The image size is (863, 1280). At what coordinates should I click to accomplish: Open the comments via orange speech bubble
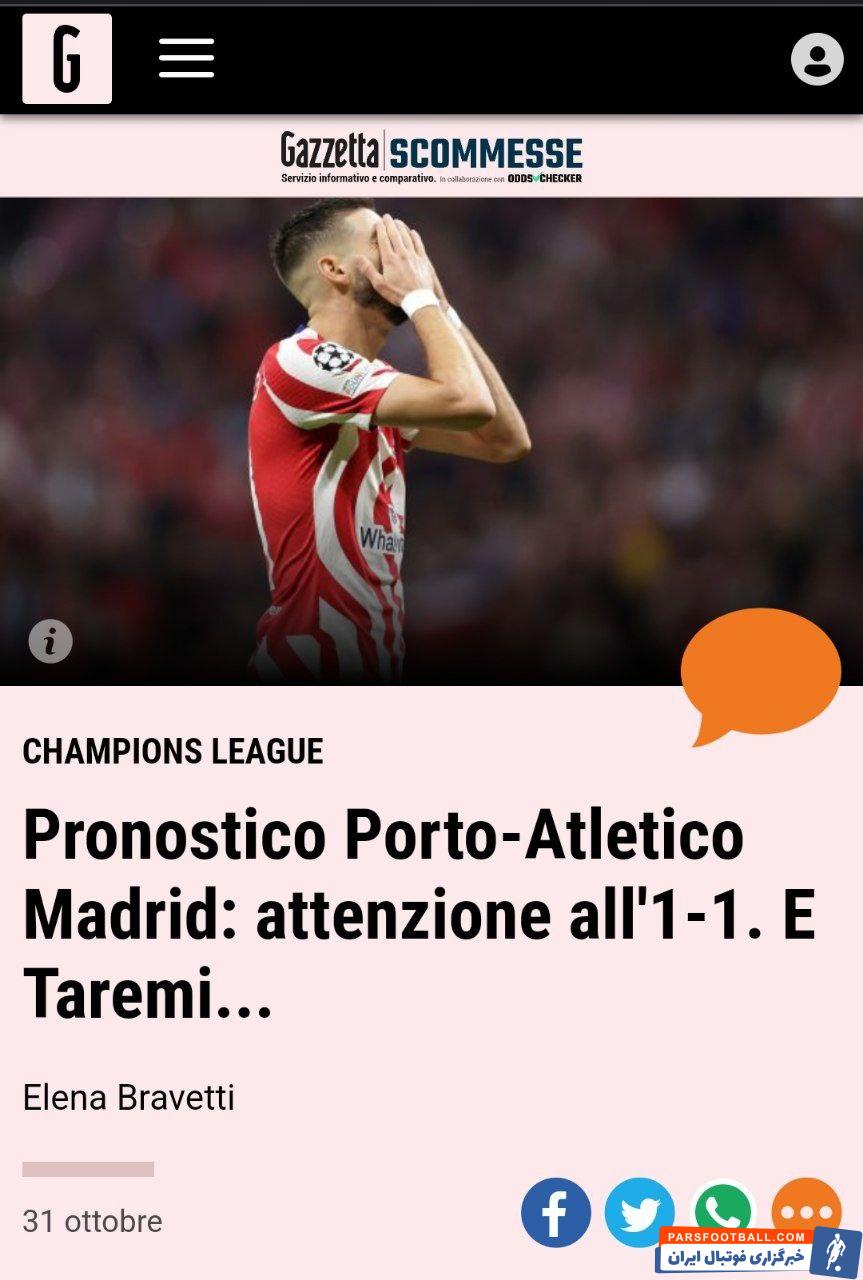coord(760,672)
